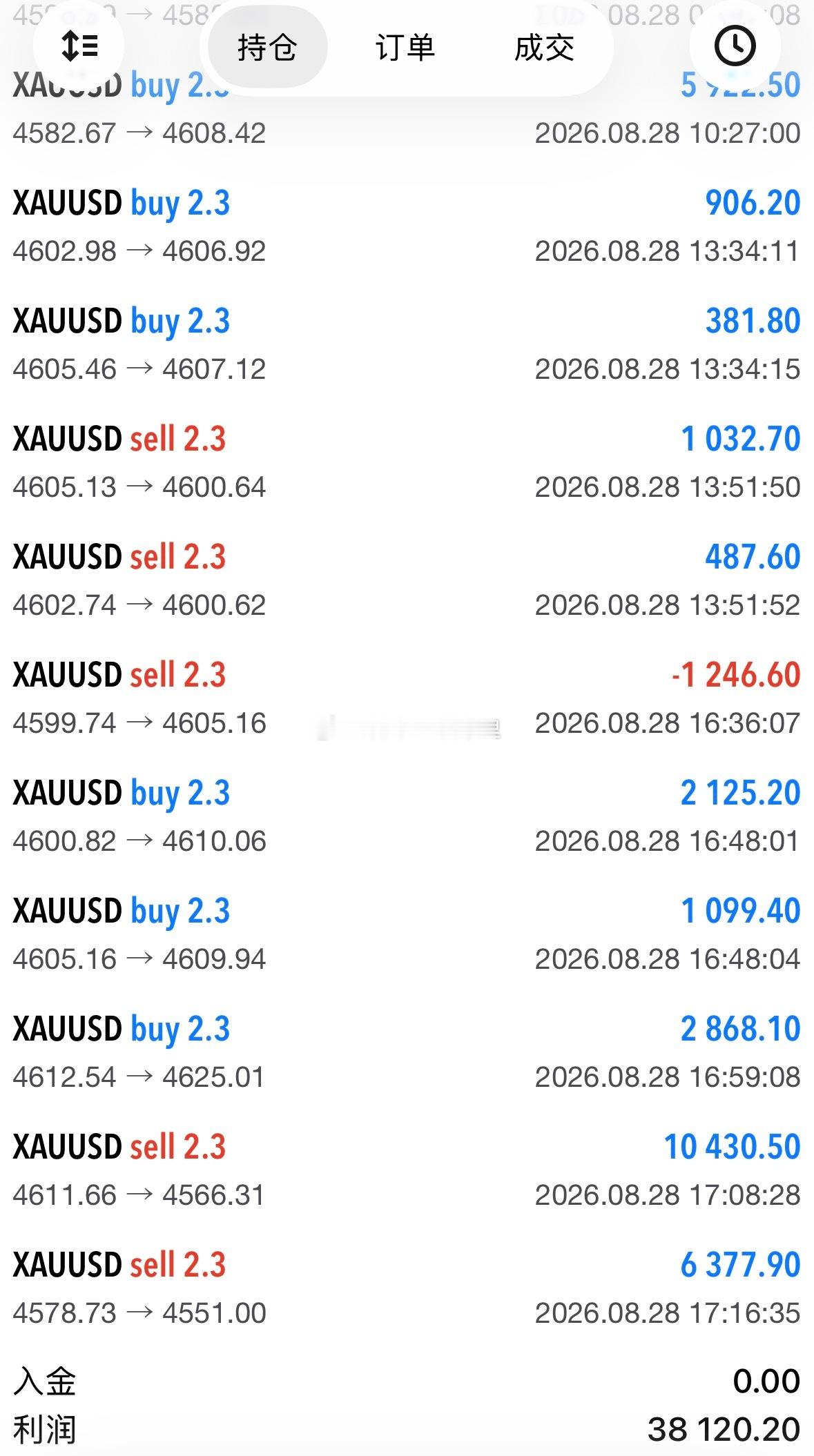The image size is (814, 1456).
Task: Open the buy trade with profit 906.20
Action: tap(407, 226)
